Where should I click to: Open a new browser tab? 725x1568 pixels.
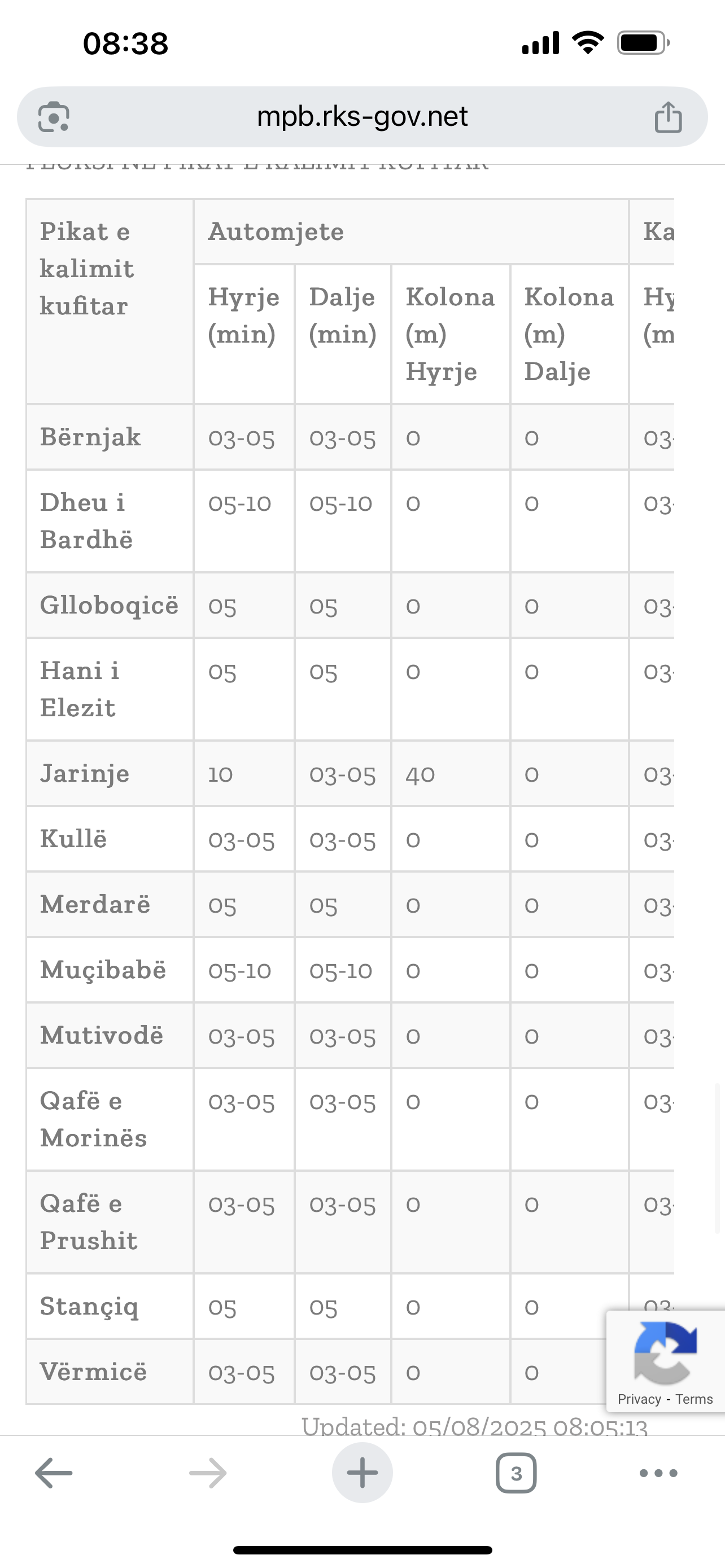click(362, 1473)
